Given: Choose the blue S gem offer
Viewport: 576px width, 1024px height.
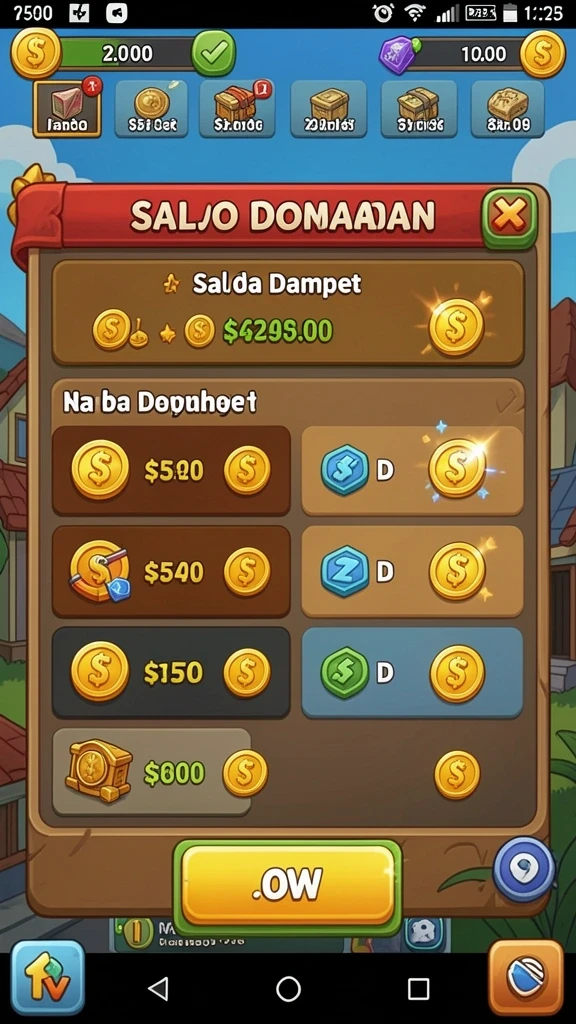Looking at the screenshot, I should point(412,471).
